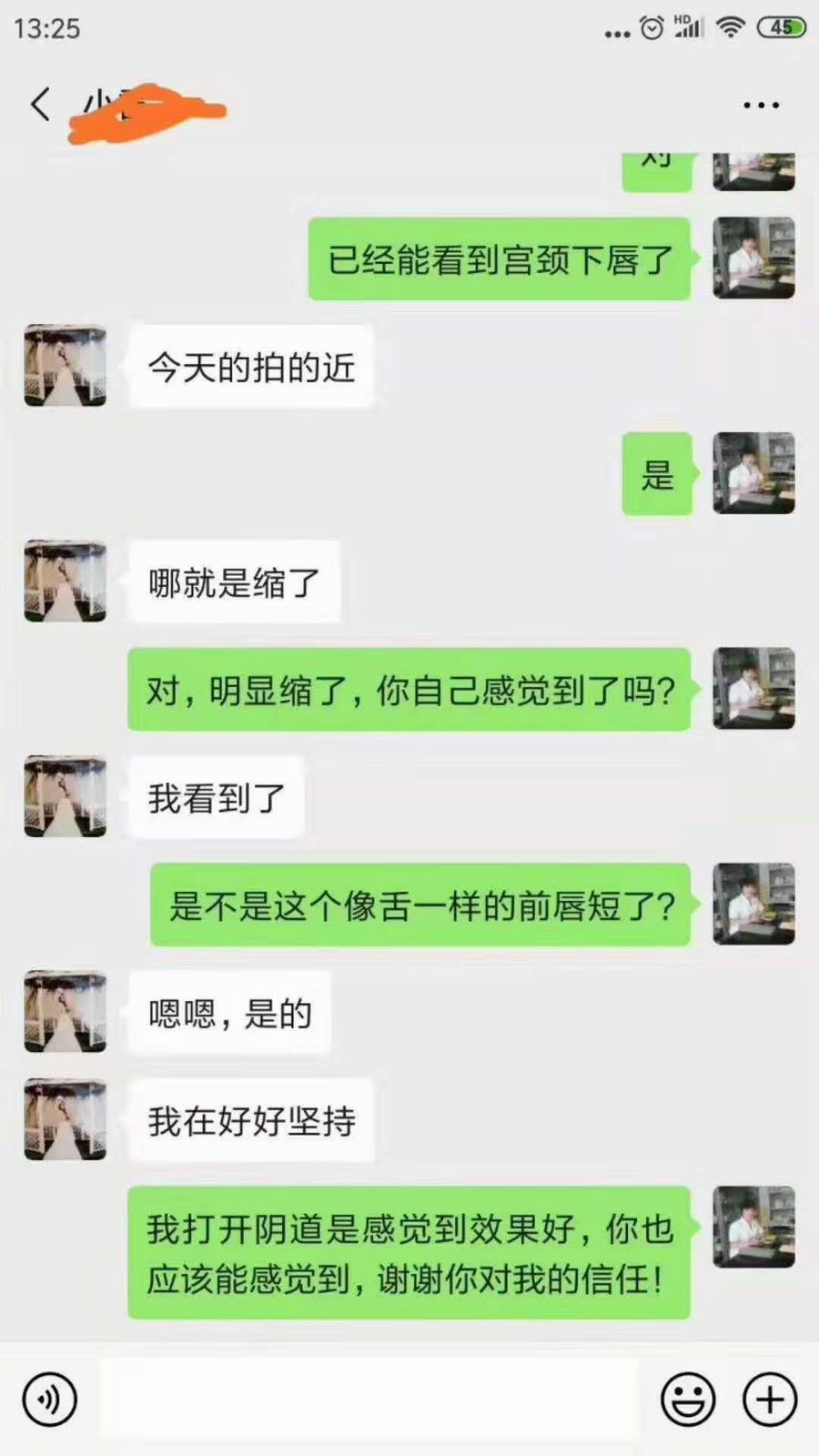The width and height of the screenshot is (819, 1456).
Task: Focus the message text field
Action: pos(368,1399)
